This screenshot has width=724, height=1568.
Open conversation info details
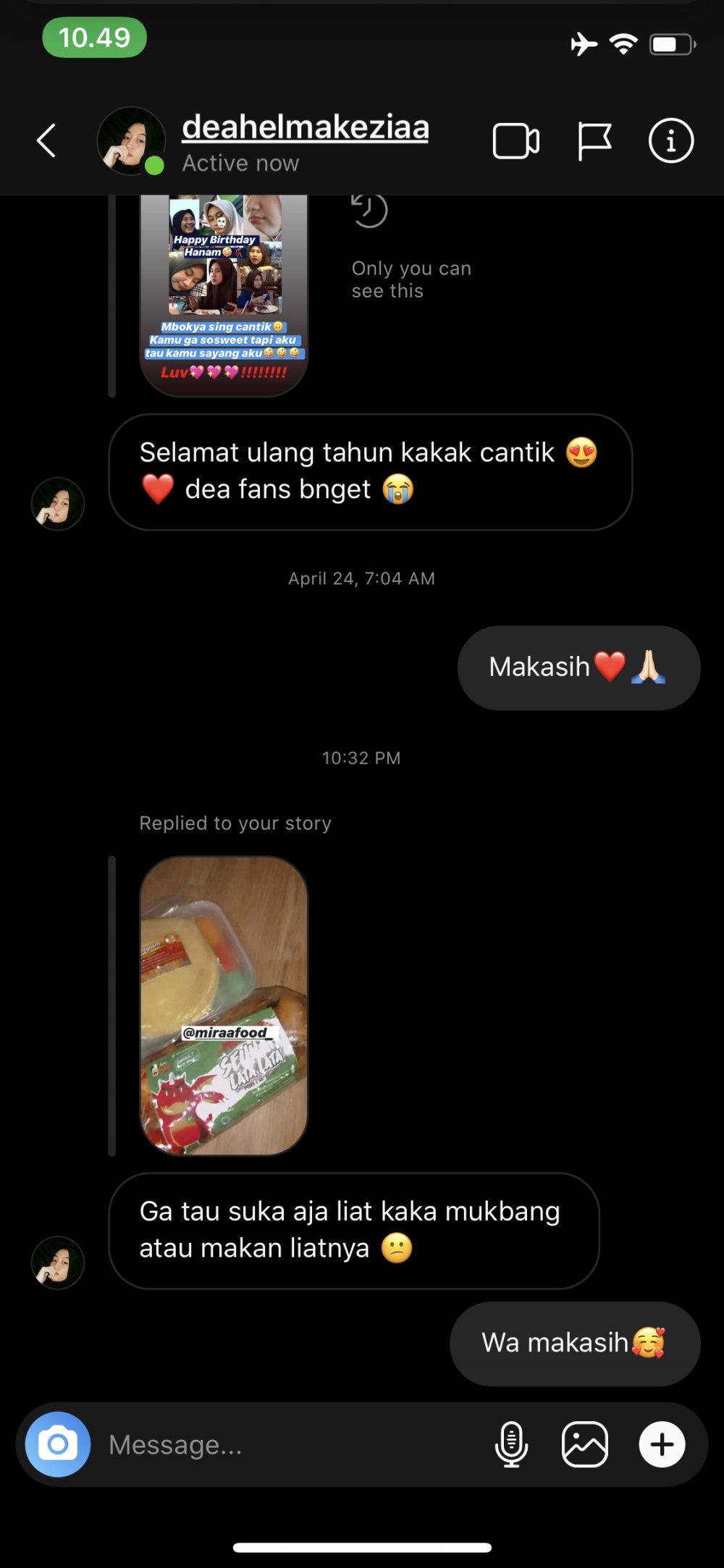[x=670, y=141]
